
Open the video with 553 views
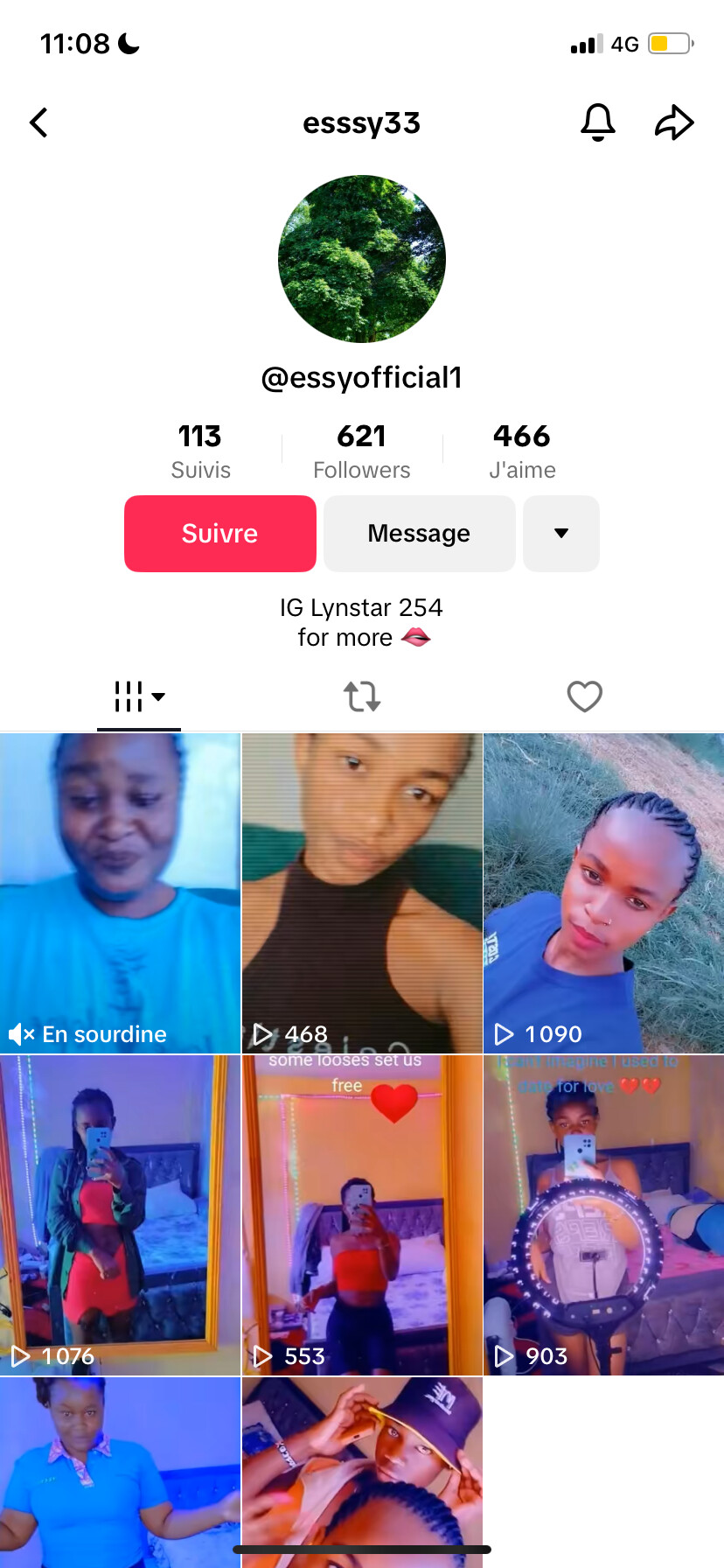pos(362,1214)
